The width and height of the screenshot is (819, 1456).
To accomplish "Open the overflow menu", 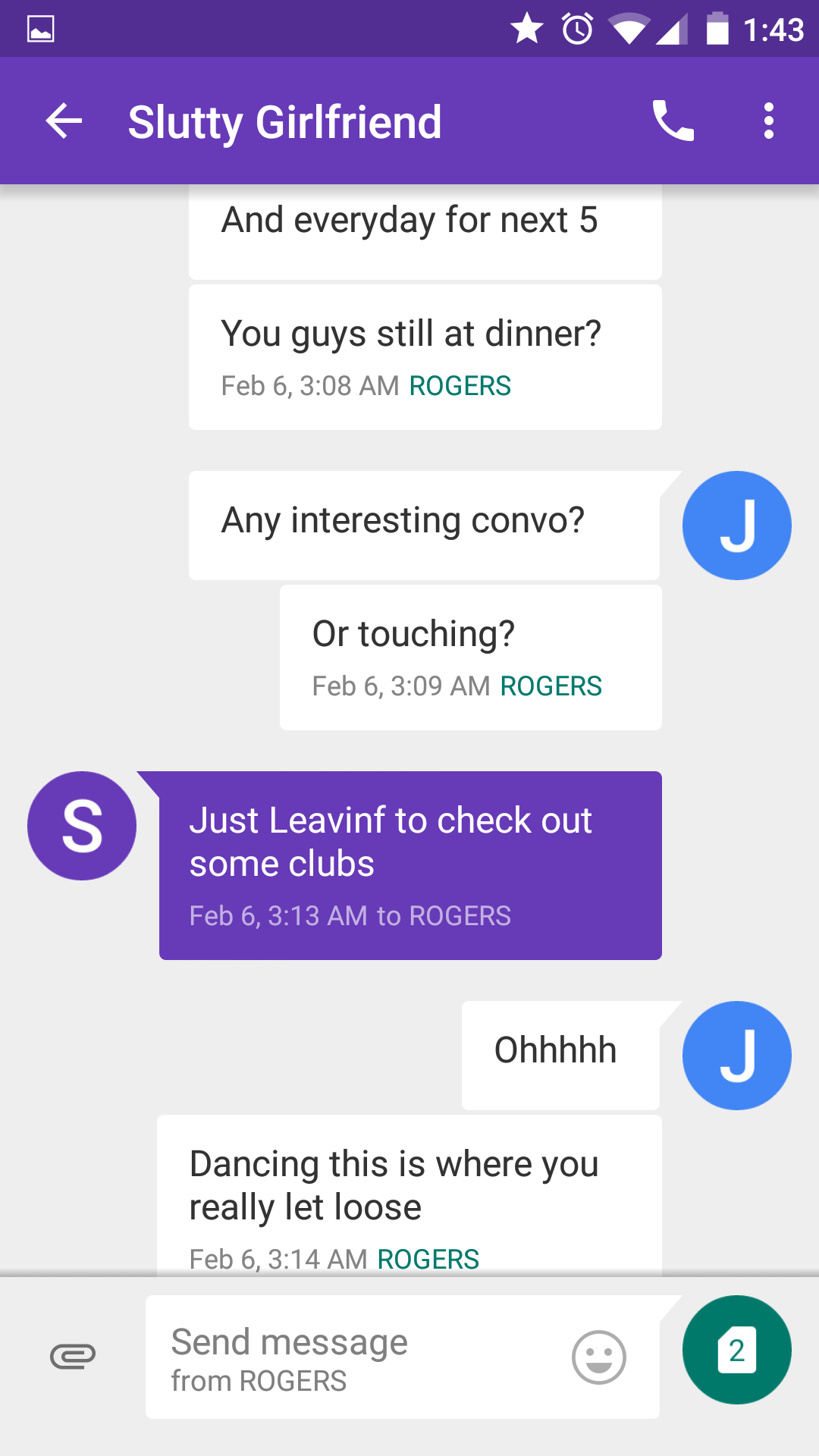I will [x=769, y=121].
